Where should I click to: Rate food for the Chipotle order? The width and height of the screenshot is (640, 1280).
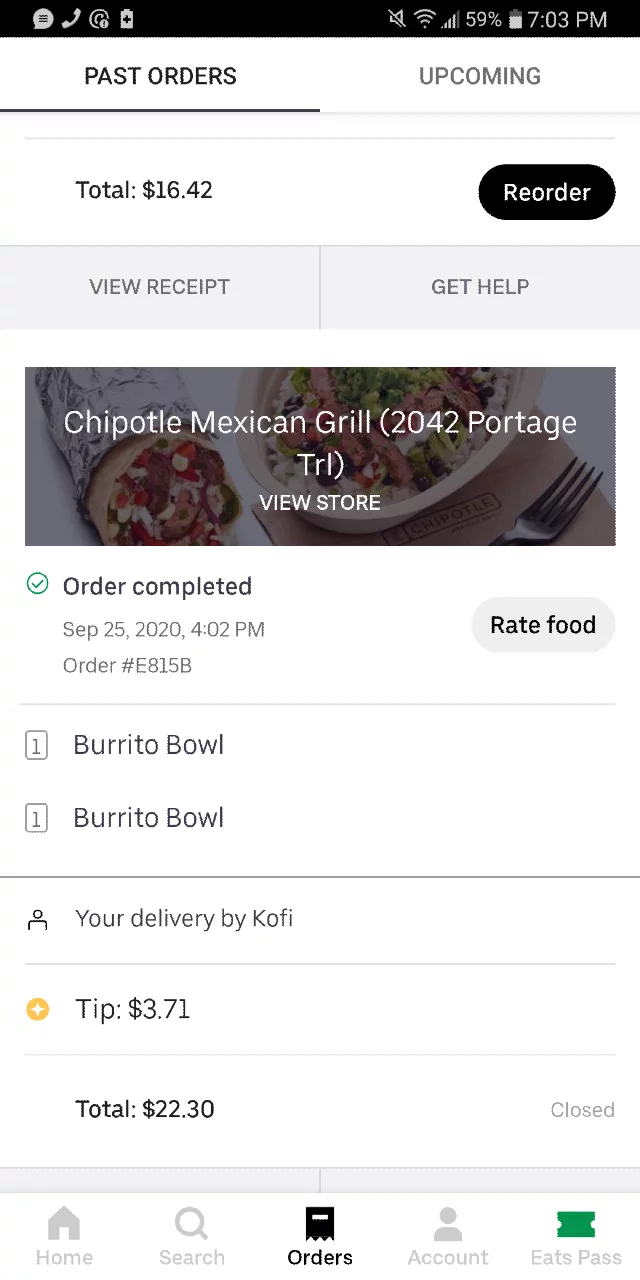coord(543,625)
